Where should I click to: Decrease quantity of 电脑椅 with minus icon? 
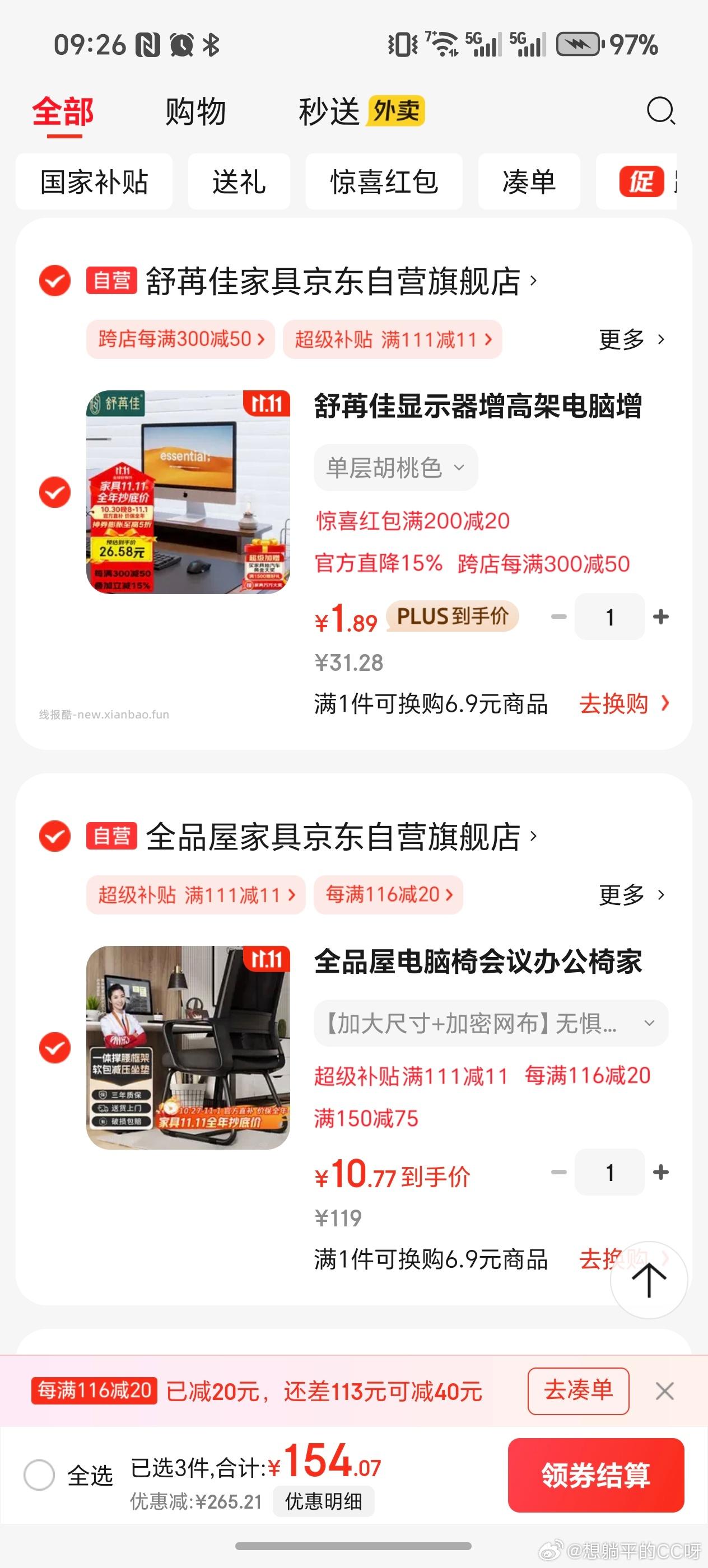[558, 1172]
